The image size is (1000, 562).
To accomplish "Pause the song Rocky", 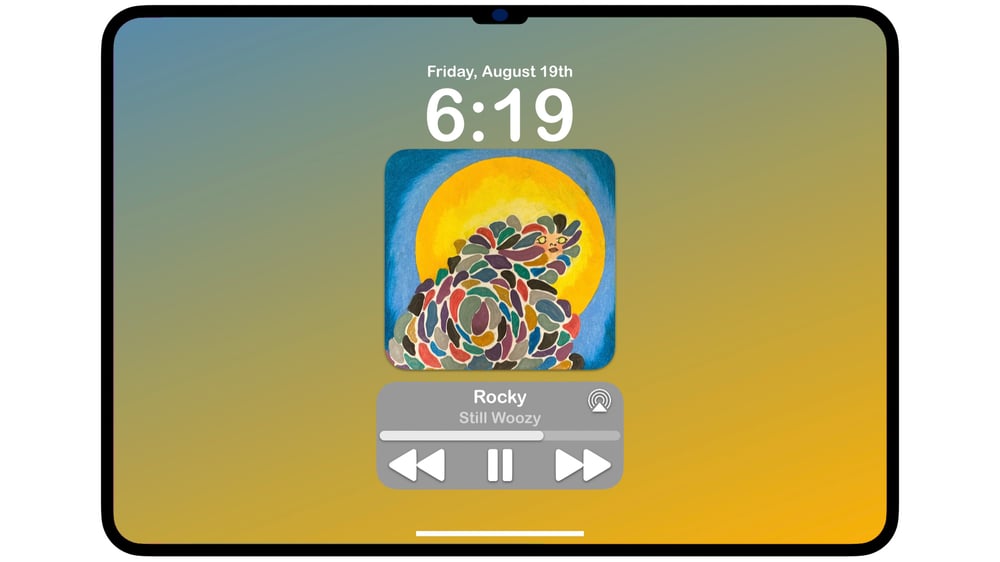I will (499, 465).
